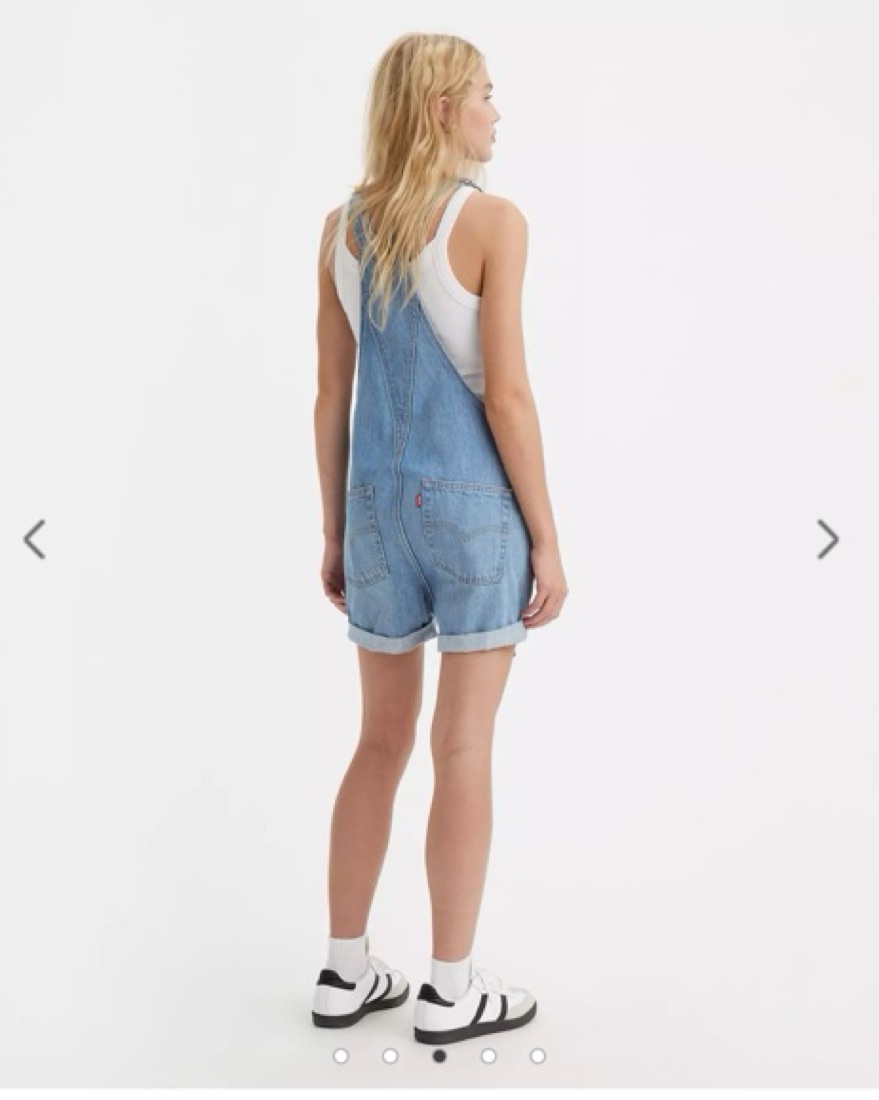Jump to the last image dot
Screen dimensions: 879x1100
537,1056
